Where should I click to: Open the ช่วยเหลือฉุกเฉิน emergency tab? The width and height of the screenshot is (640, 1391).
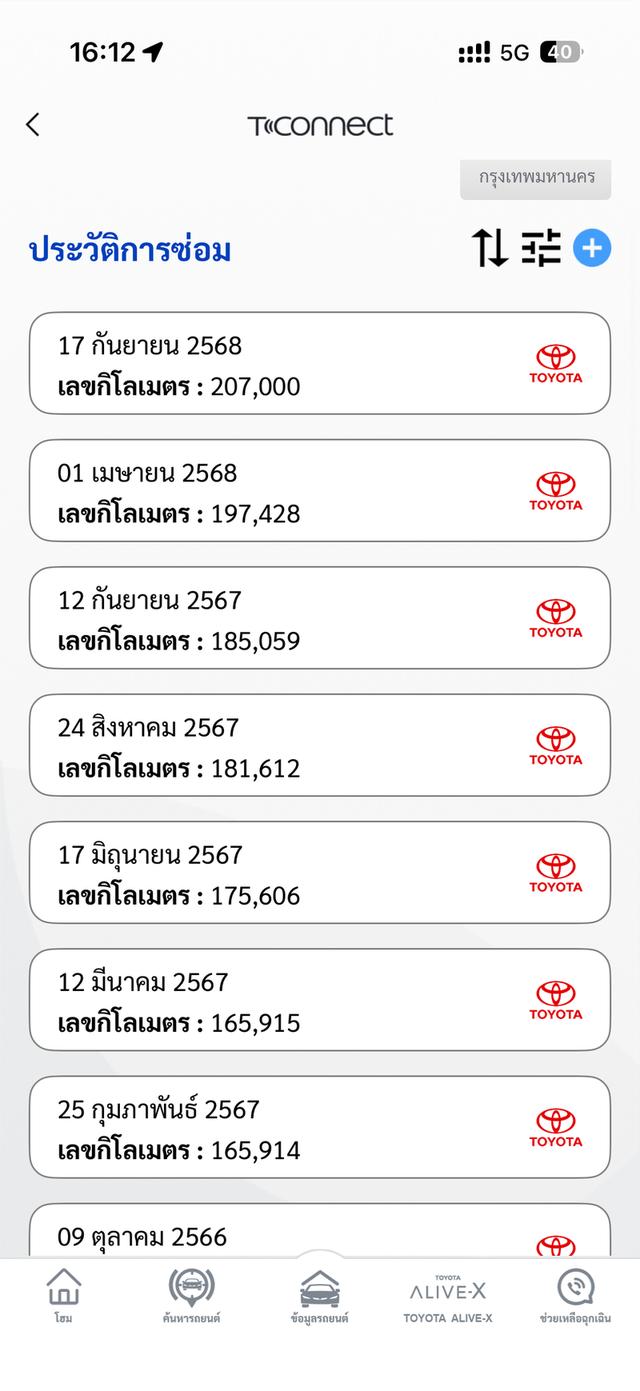click(575, 1296)
